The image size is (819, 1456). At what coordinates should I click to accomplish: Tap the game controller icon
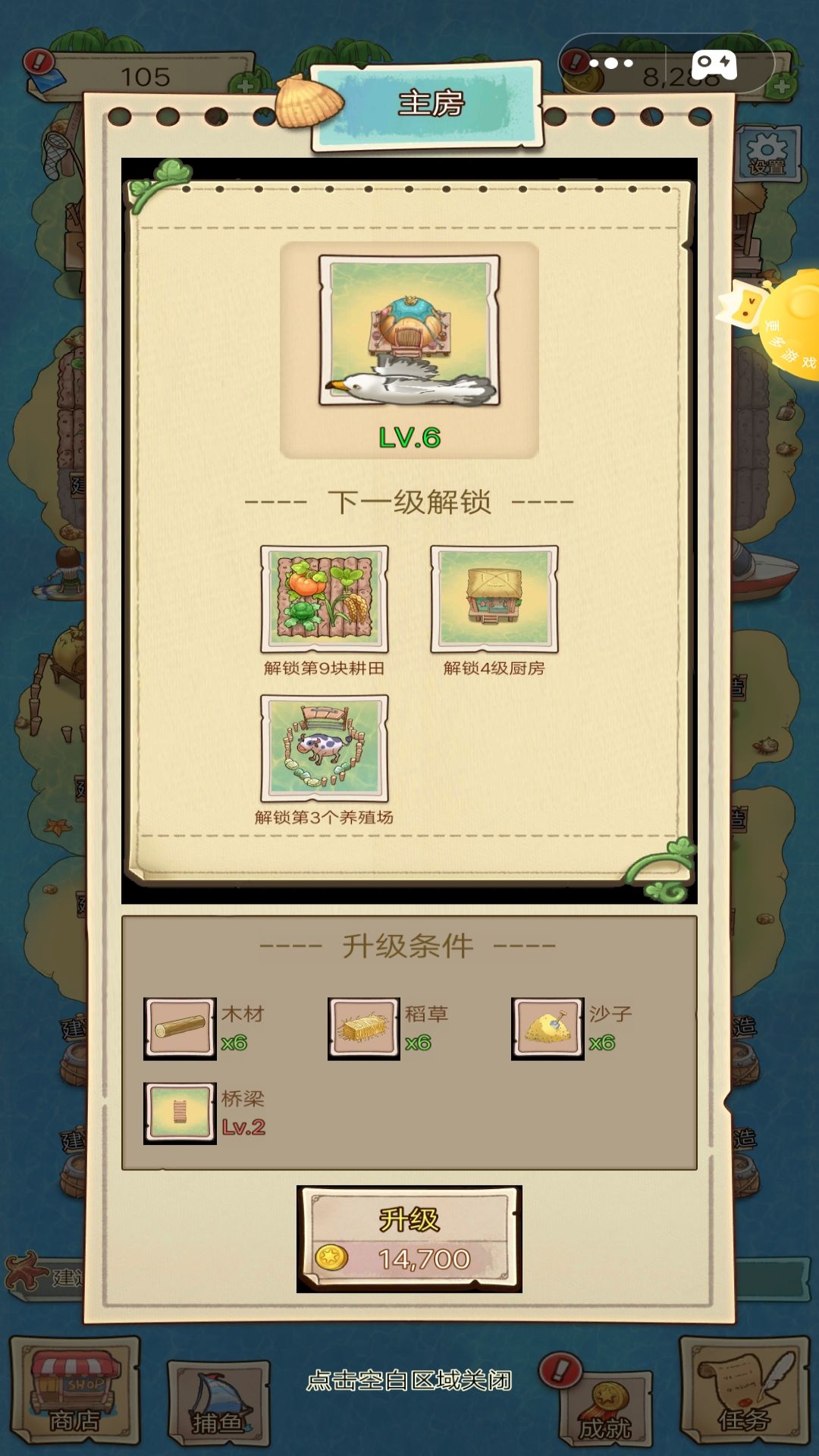(714, 64)
